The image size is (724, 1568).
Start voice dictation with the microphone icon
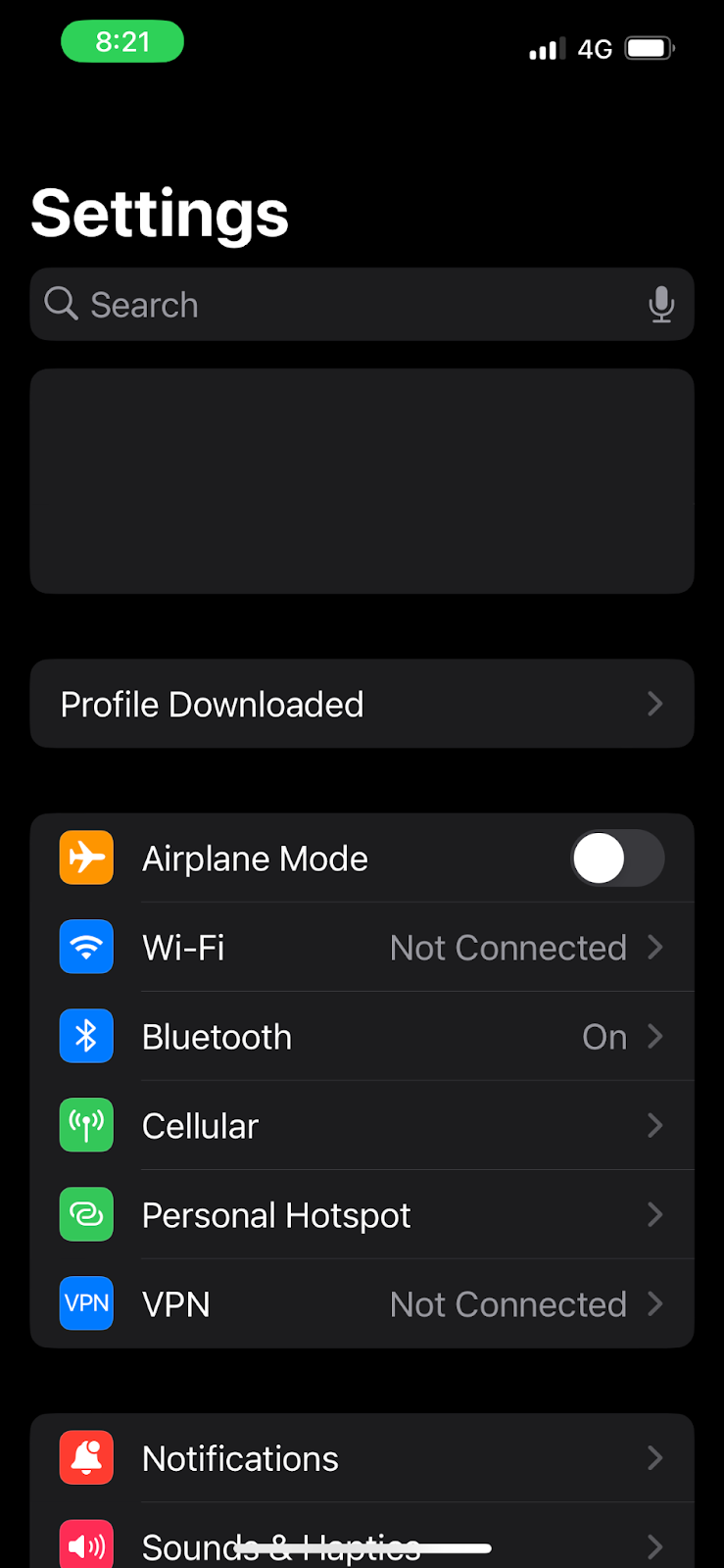(661, 305)
